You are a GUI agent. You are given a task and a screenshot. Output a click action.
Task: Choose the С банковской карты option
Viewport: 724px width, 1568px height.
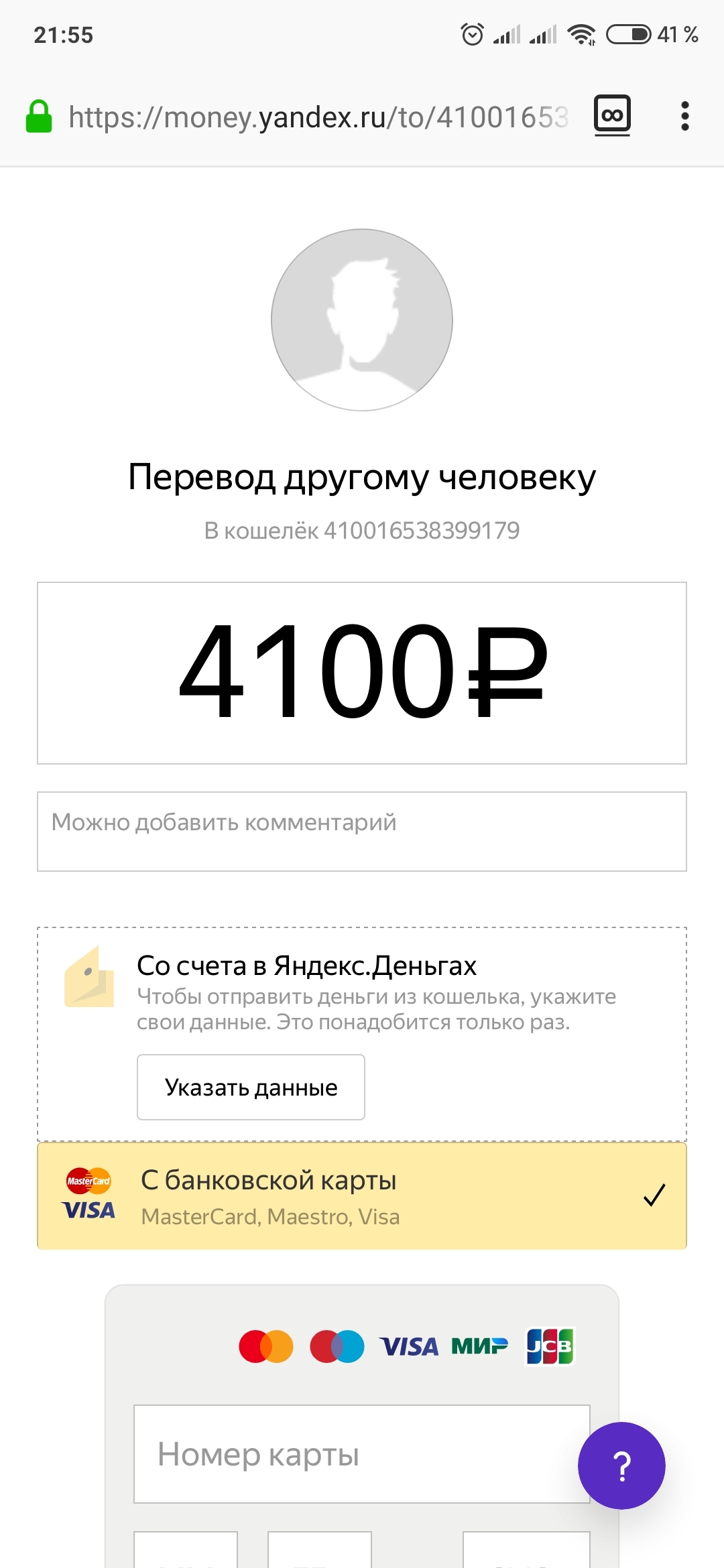[x=362, y=1196]
